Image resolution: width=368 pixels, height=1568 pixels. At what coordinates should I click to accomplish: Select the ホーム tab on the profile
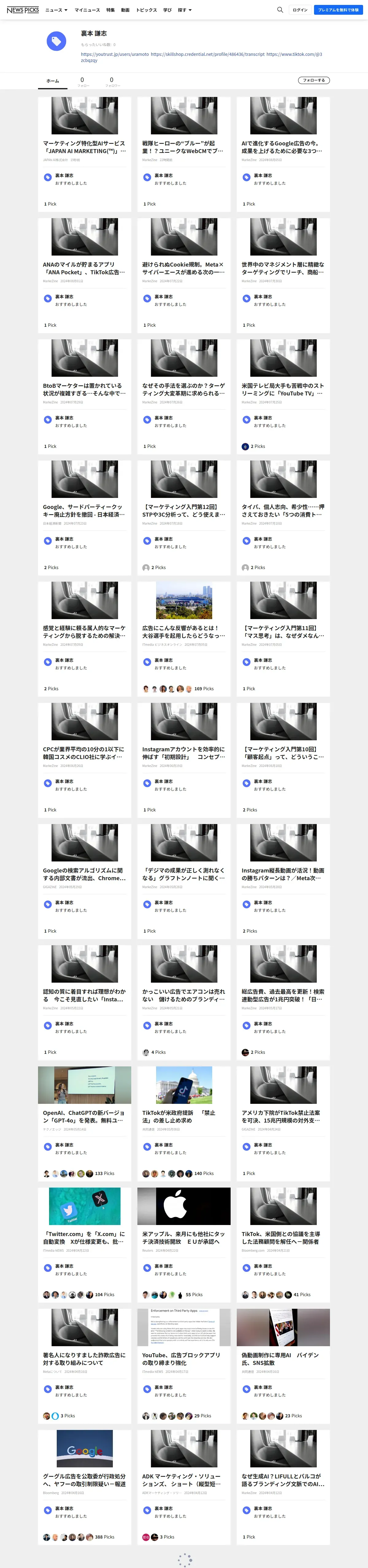click(x=53, y=81)
